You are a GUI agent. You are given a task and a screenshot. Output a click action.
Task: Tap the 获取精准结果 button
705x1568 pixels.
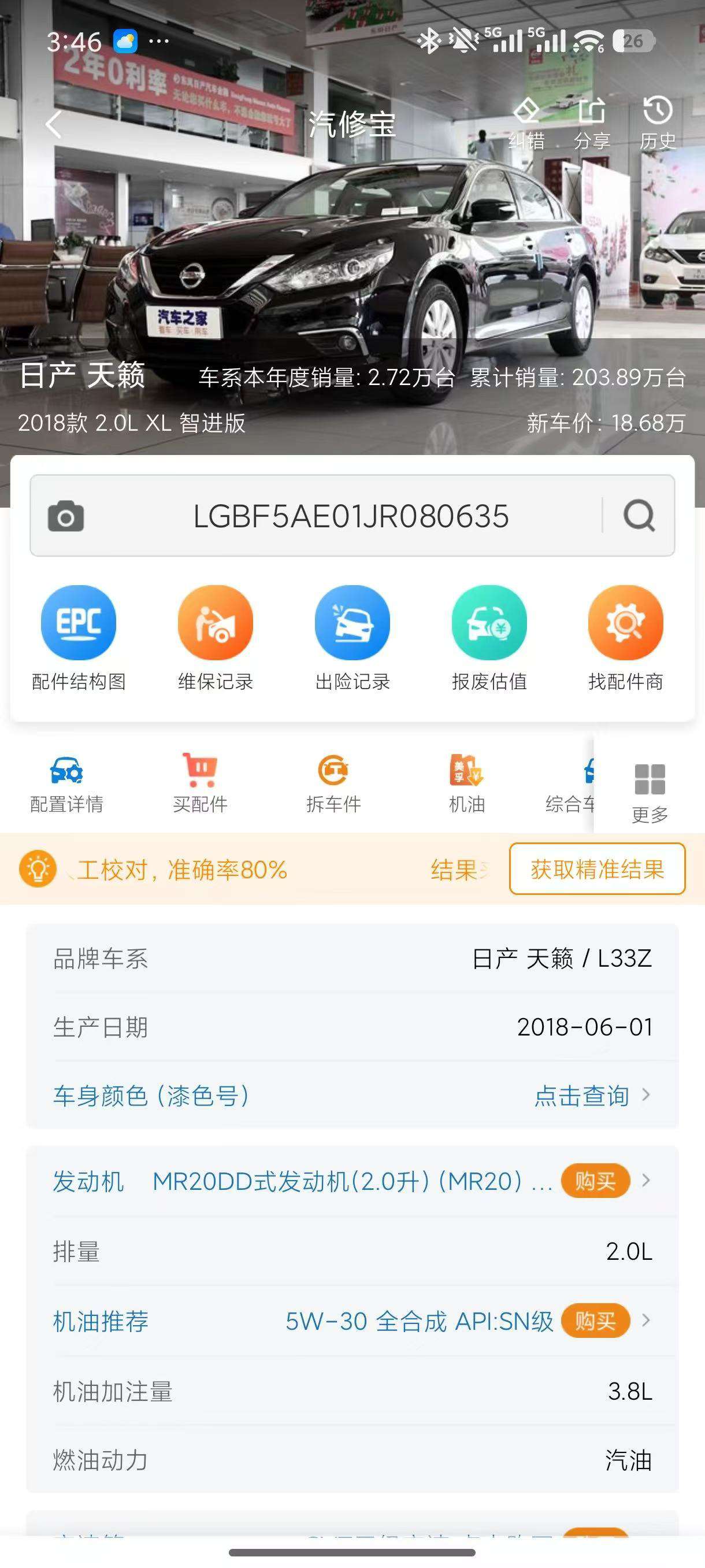598,868
